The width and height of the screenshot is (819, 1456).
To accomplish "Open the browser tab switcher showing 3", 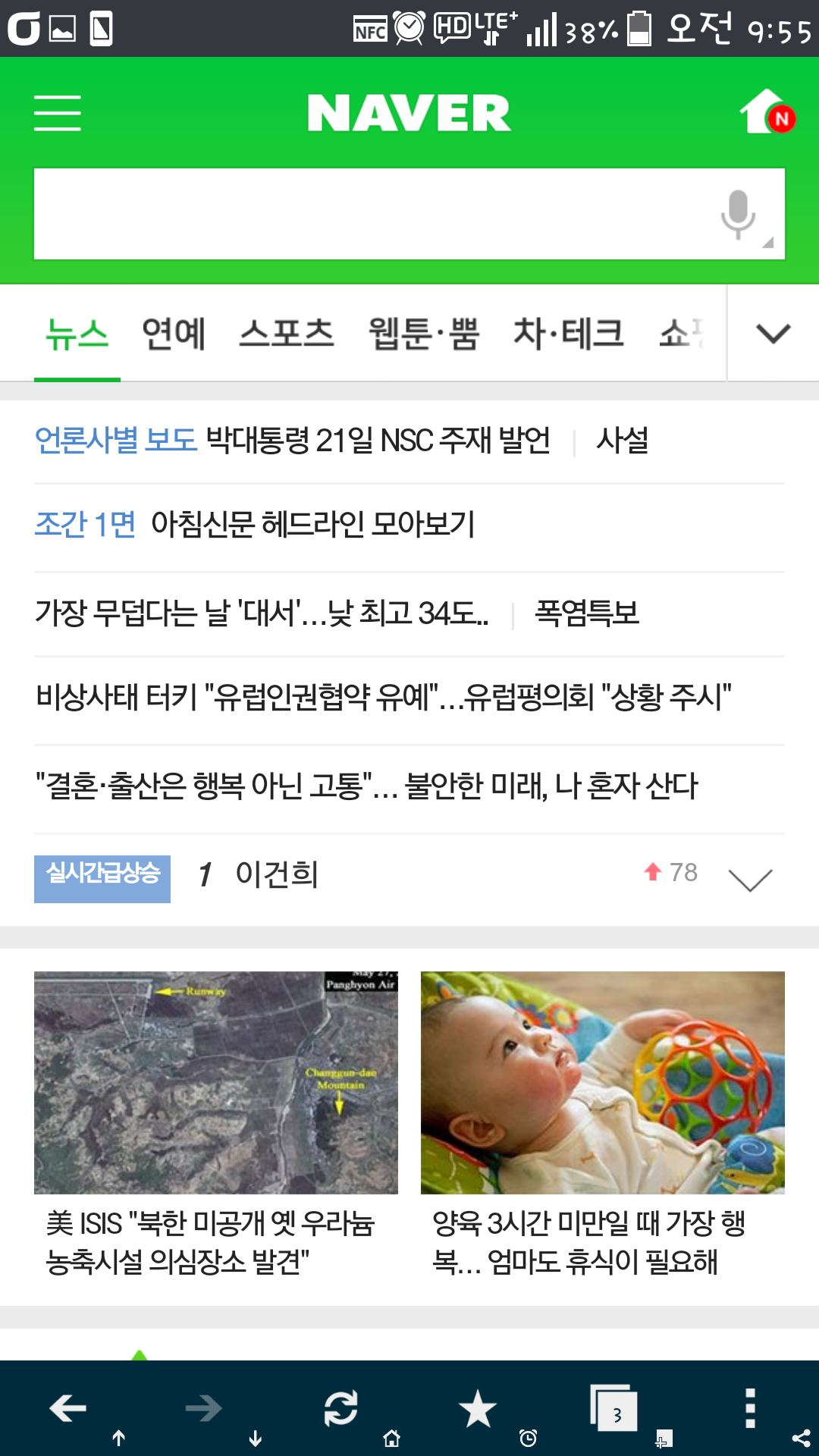I will (x=614, y=1409).
